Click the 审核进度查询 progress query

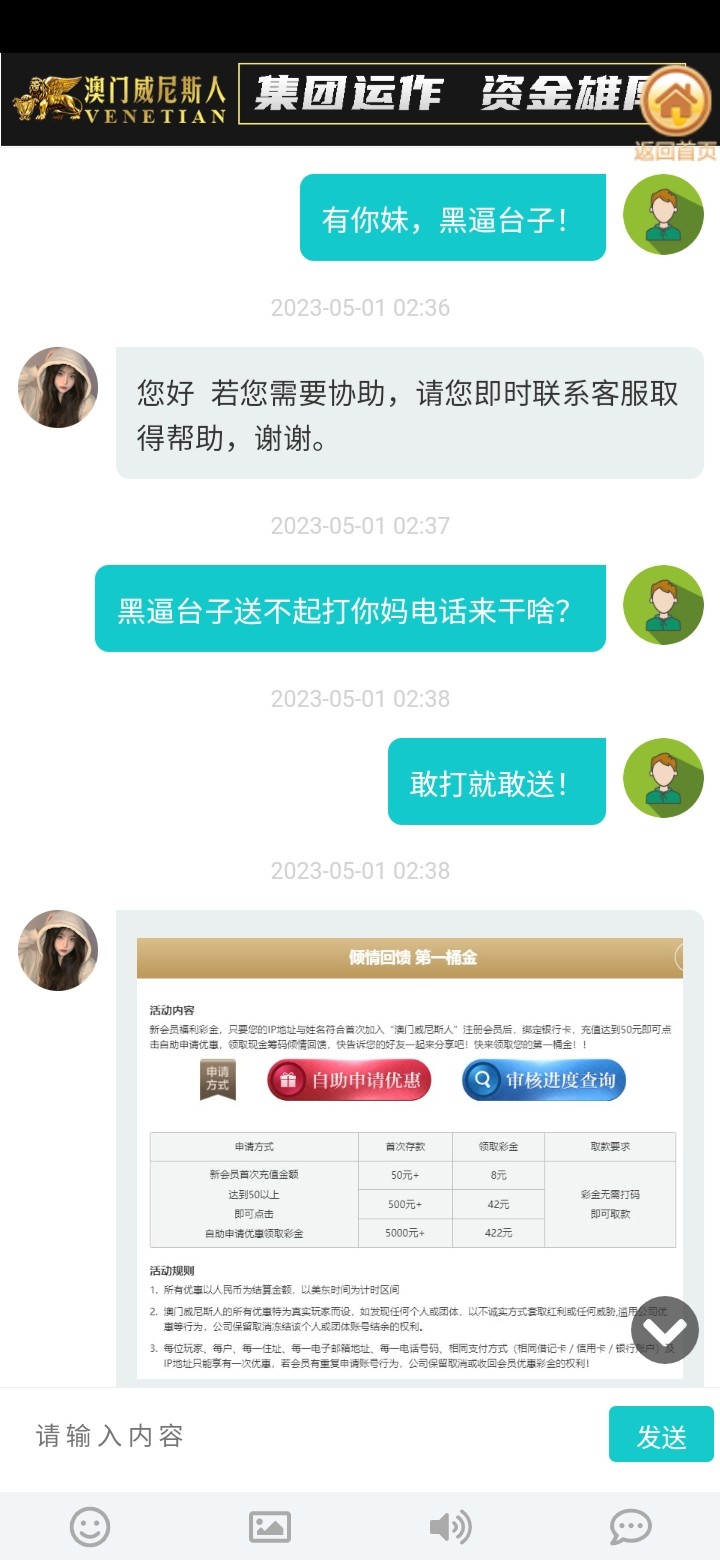[542, 1080]
